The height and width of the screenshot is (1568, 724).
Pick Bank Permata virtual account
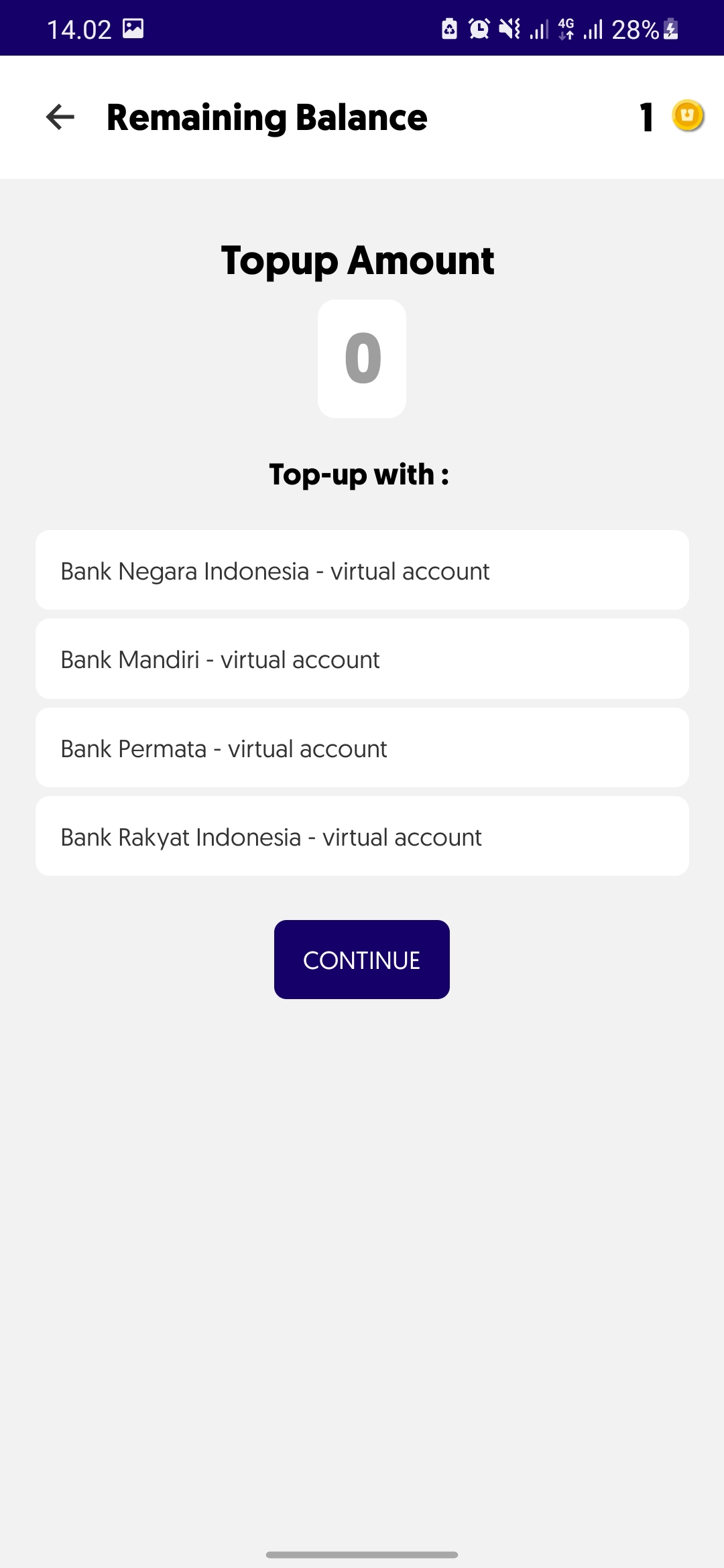[x=362, y=748]
